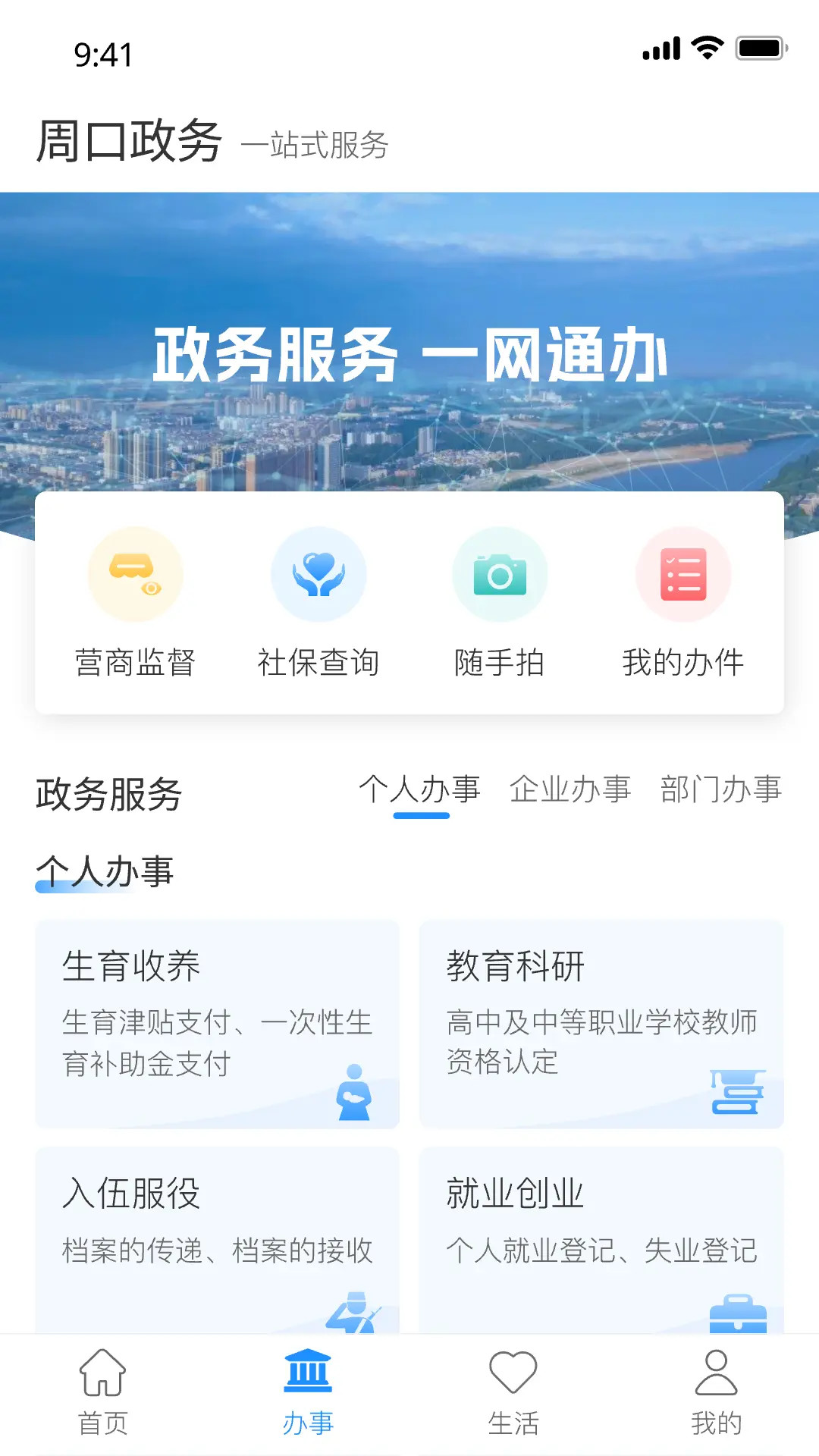The width and height of the screenshot is (819, 1456).
Task: Tap the 政务服务 一网通办 banner
Action: [x=409, y=353]
